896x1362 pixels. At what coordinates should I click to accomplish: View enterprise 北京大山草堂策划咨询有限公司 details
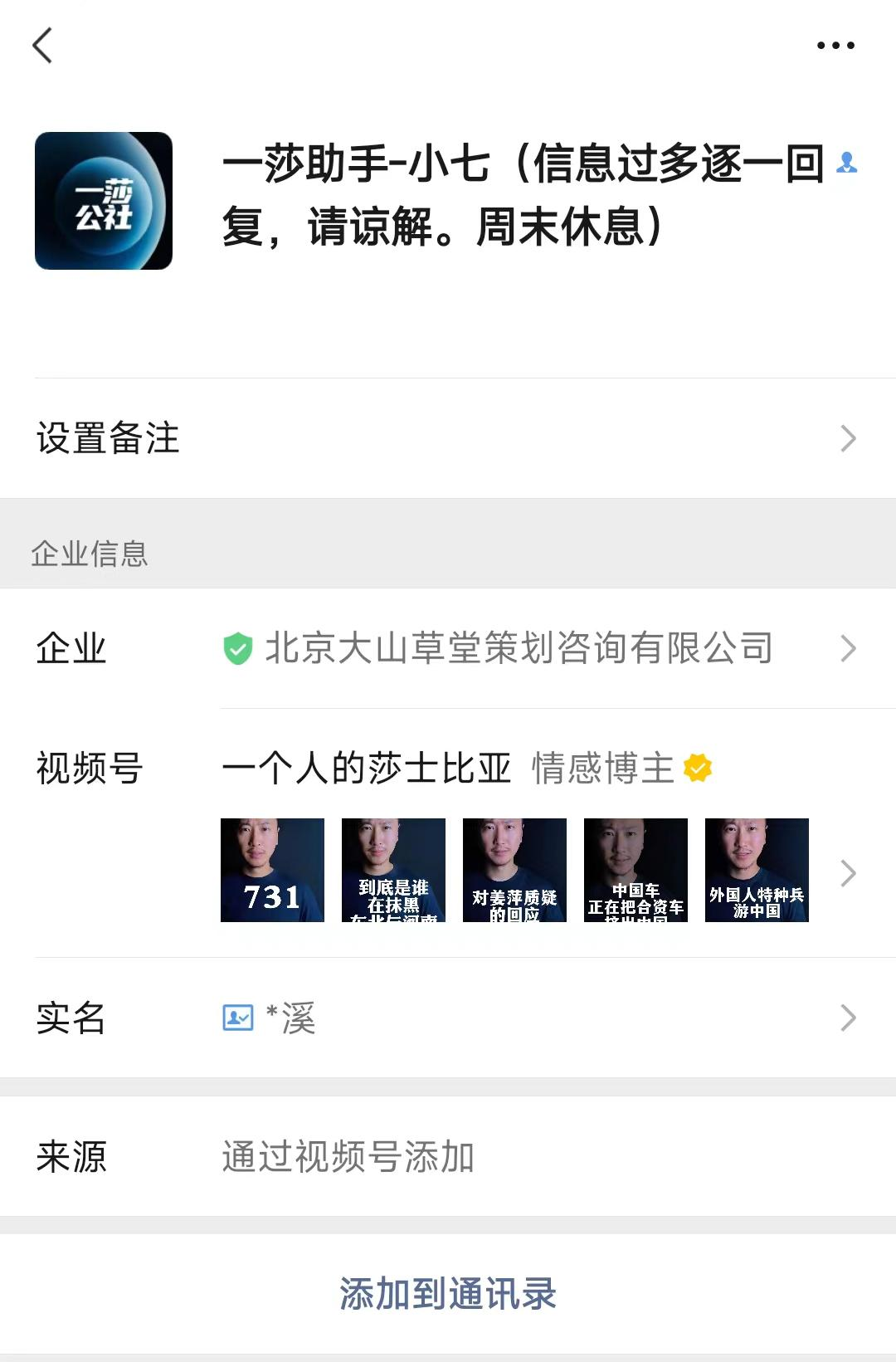tap(519, 648)
